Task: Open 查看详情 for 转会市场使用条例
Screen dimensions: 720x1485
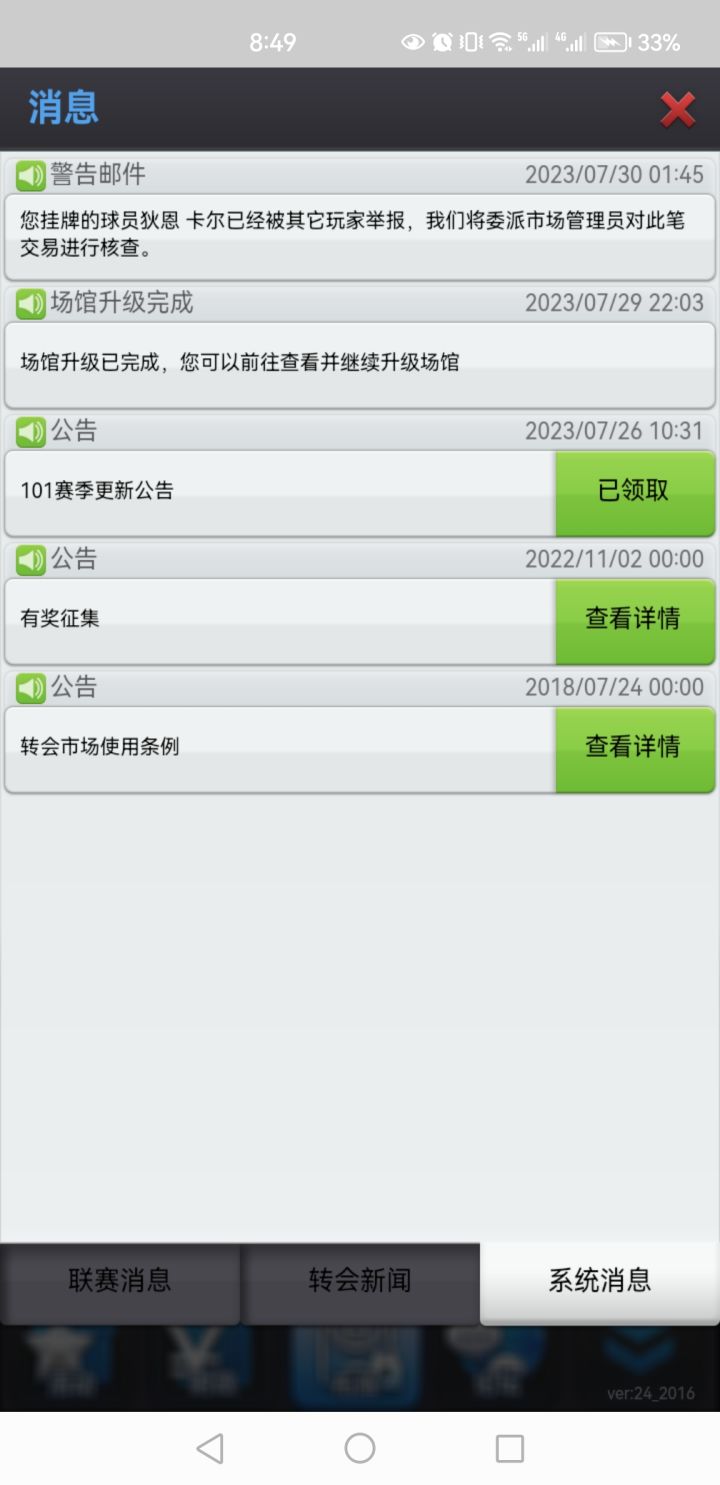Action: click(635, 750)
